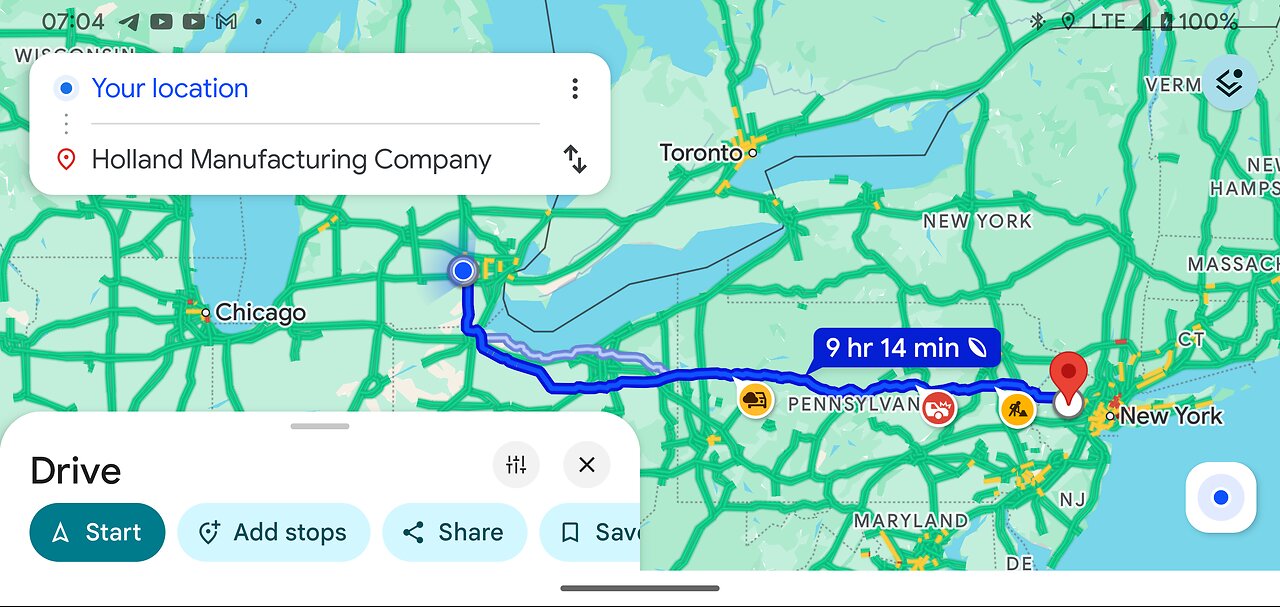
Task: Share this route
Action: pyautogui.click(x=454, y=532)
